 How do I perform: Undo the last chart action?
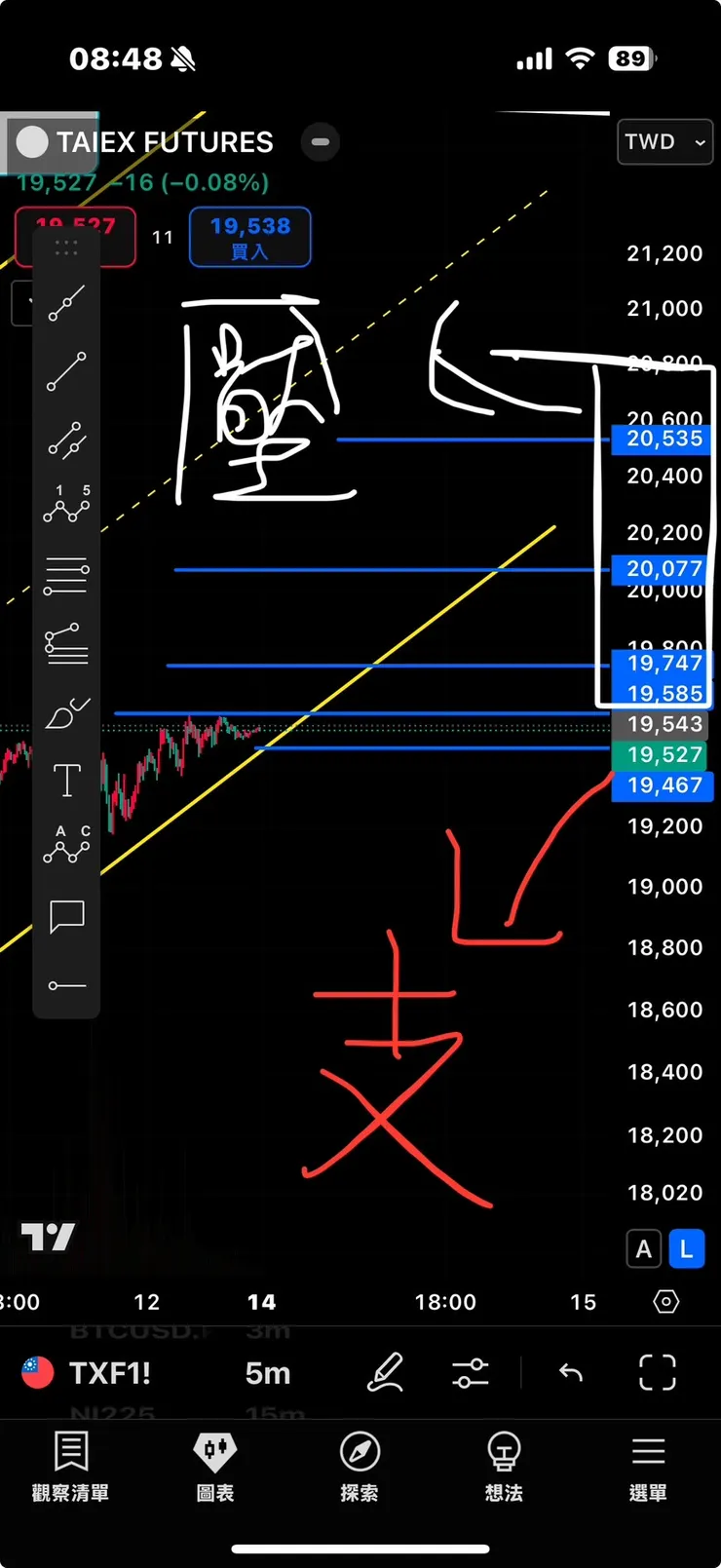pyautogui.click(x=571, y=1373)
